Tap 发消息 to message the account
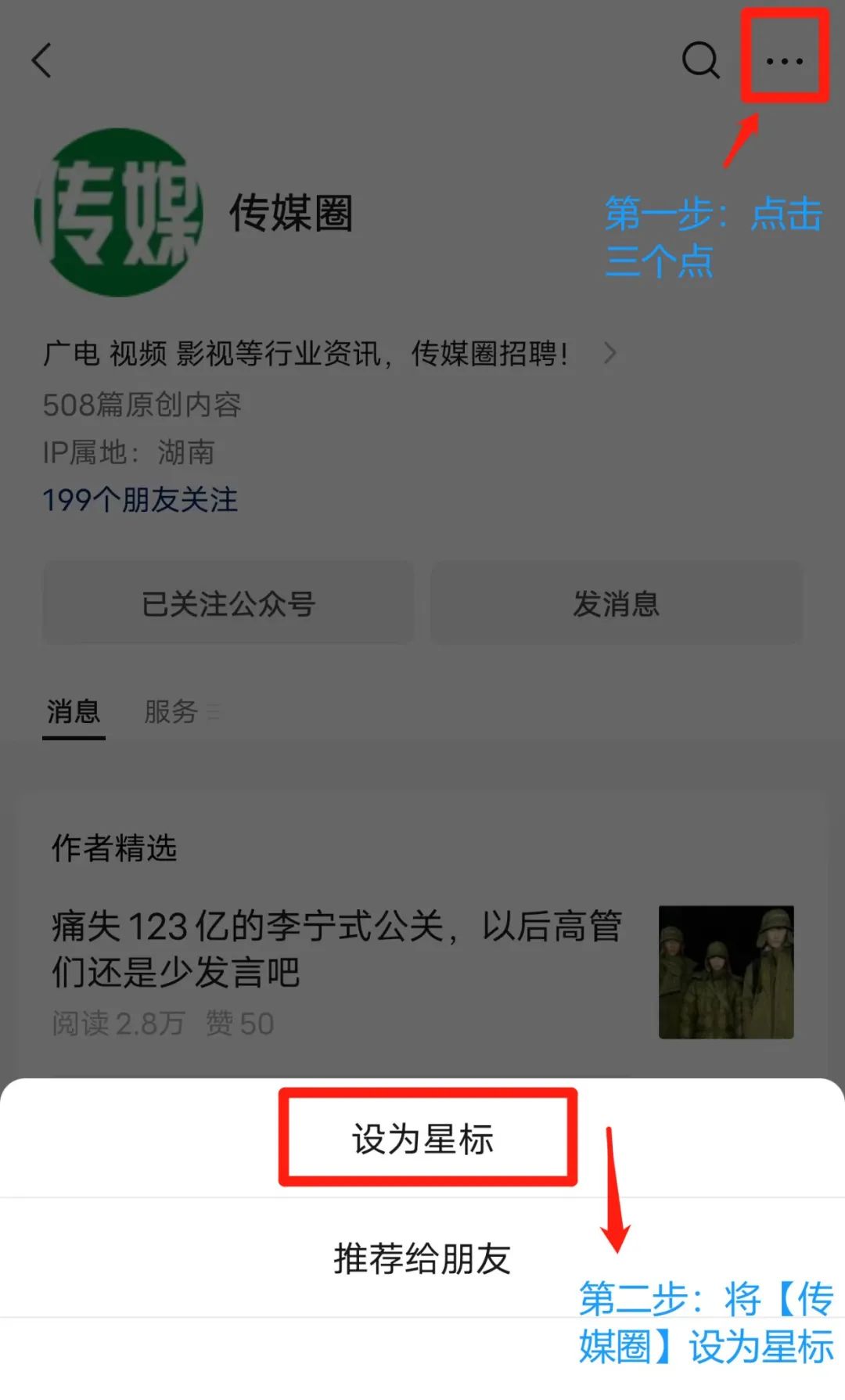Image resolution: width=845 pixels, height=1400 pixels. pos(617,603)
